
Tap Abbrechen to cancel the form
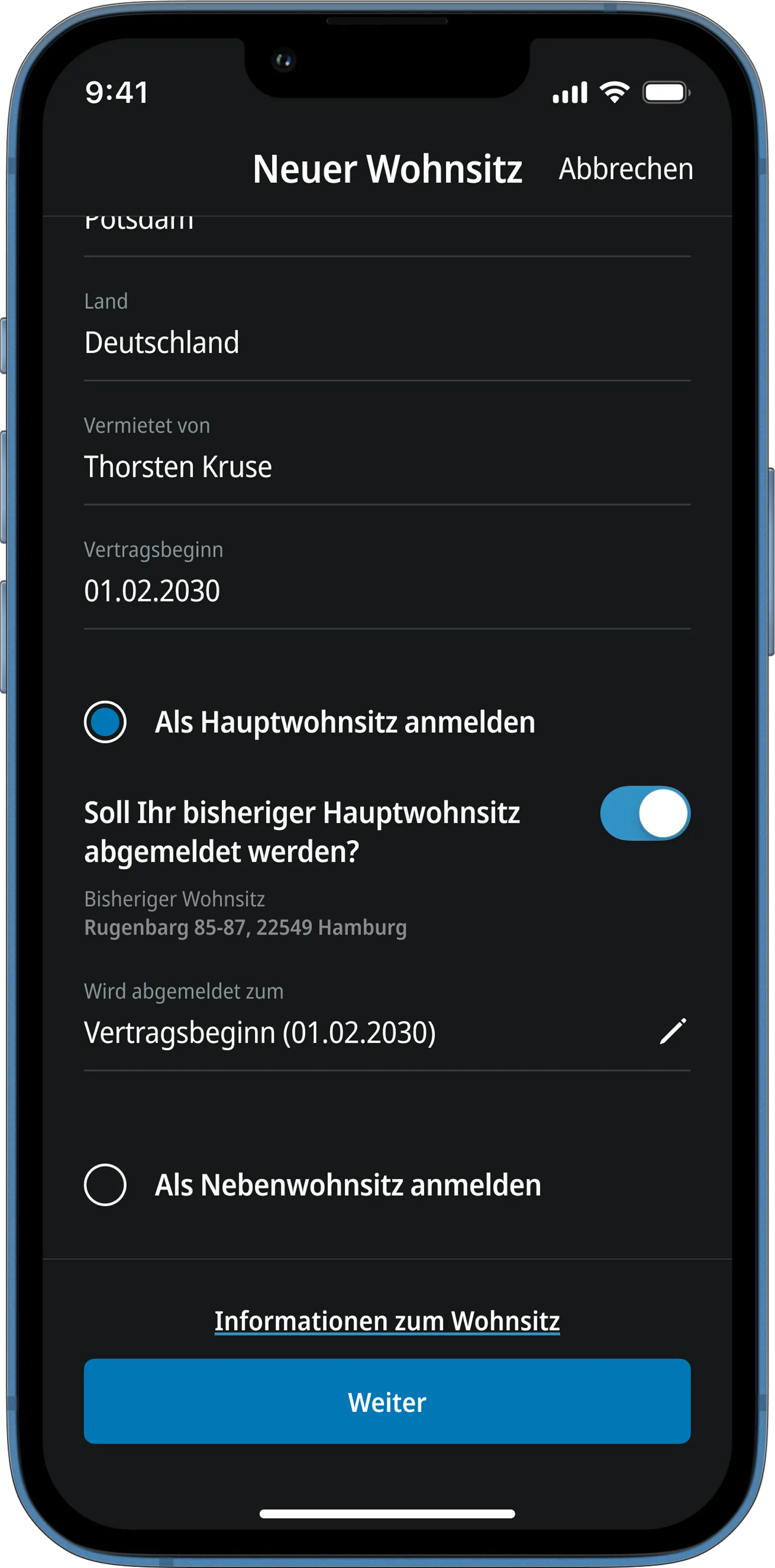[626, 169]
